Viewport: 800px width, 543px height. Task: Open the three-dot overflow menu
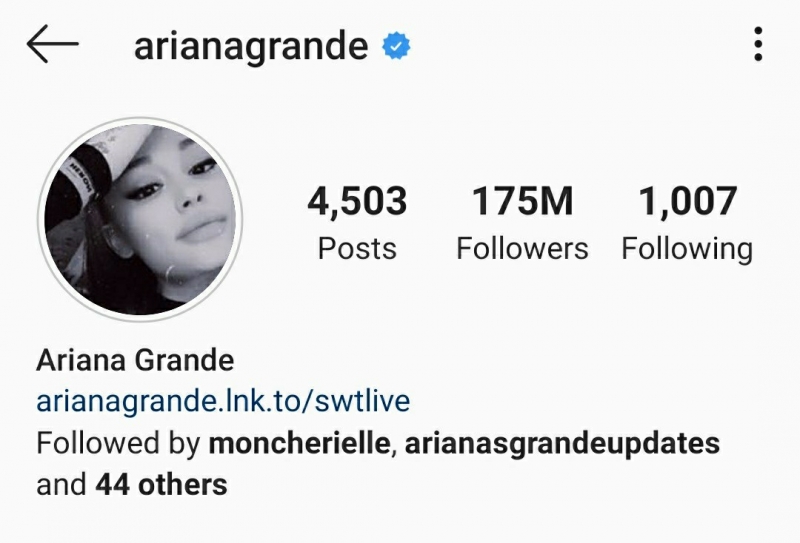point(758,45)
